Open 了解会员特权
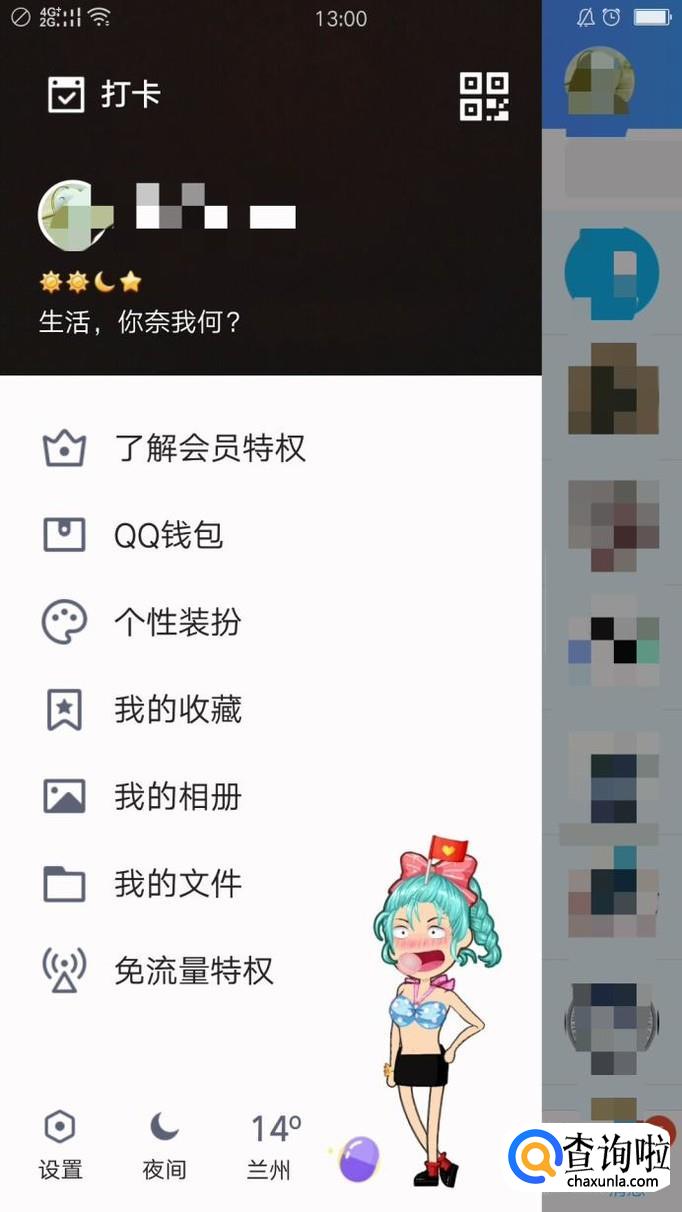Screen dimensions: 682x1212 pos(209,449)
